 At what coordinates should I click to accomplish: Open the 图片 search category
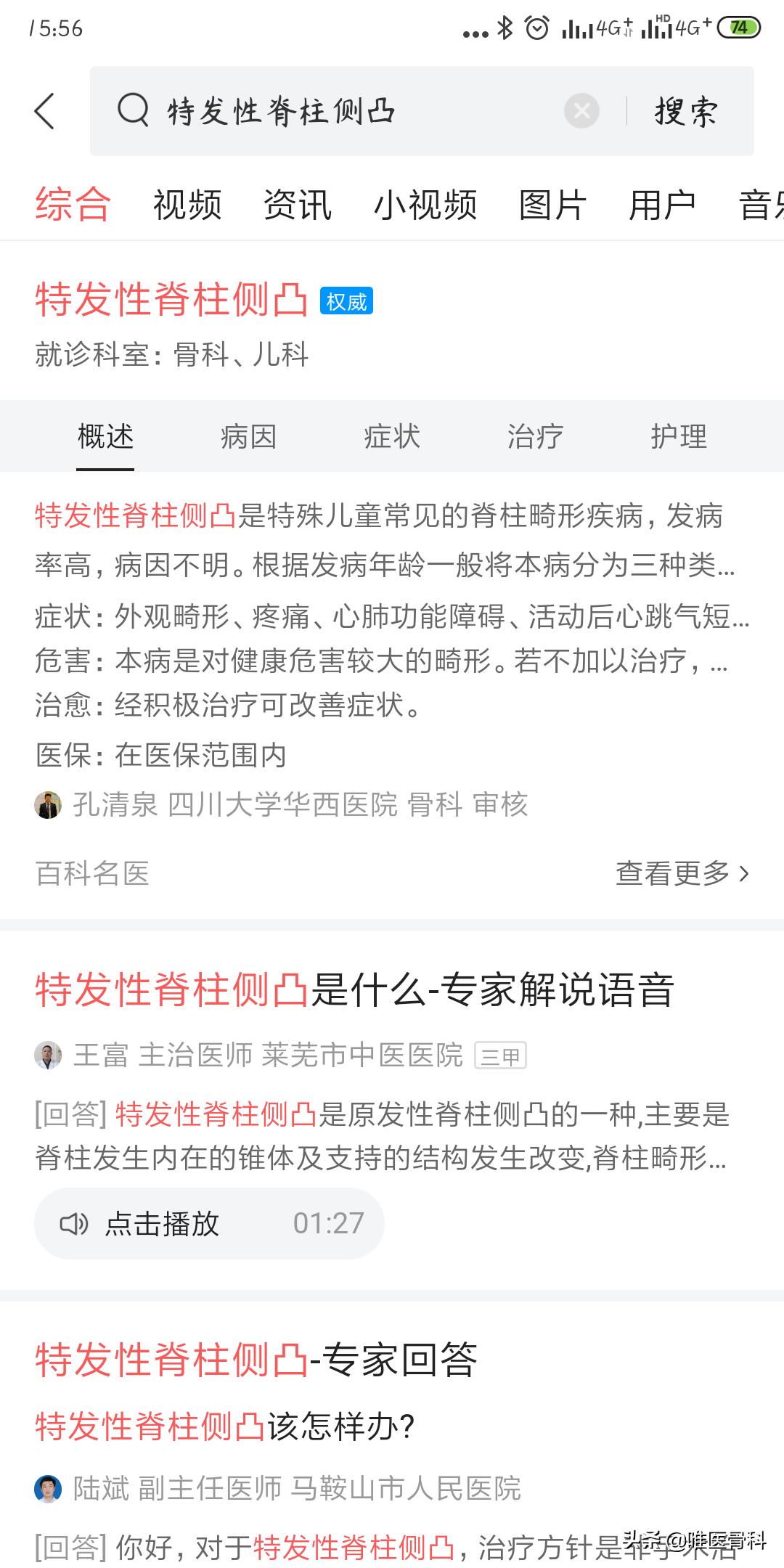point(552,205)
